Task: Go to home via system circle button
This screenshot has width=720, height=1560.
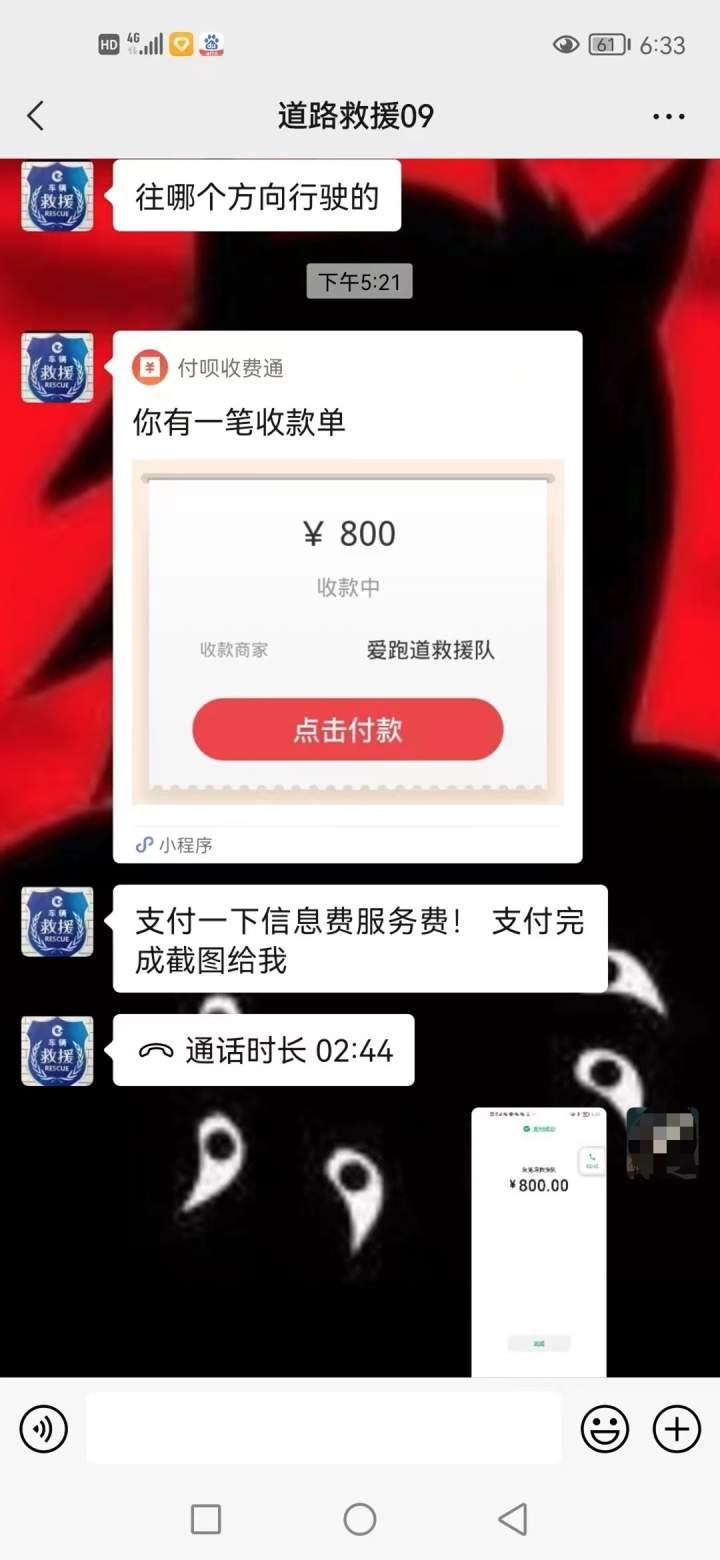Action: [360, 1519]
